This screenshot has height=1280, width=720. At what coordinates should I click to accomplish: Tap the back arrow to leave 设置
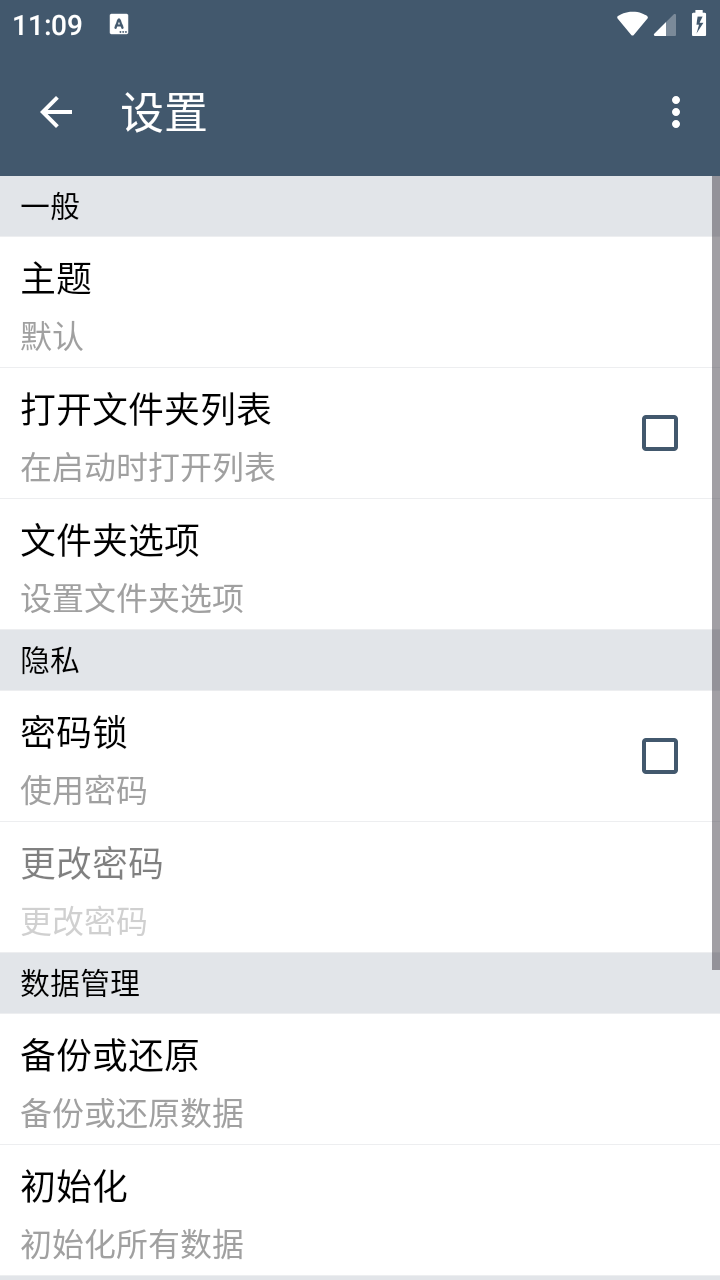pyautogui.click(x=55, y=112)
